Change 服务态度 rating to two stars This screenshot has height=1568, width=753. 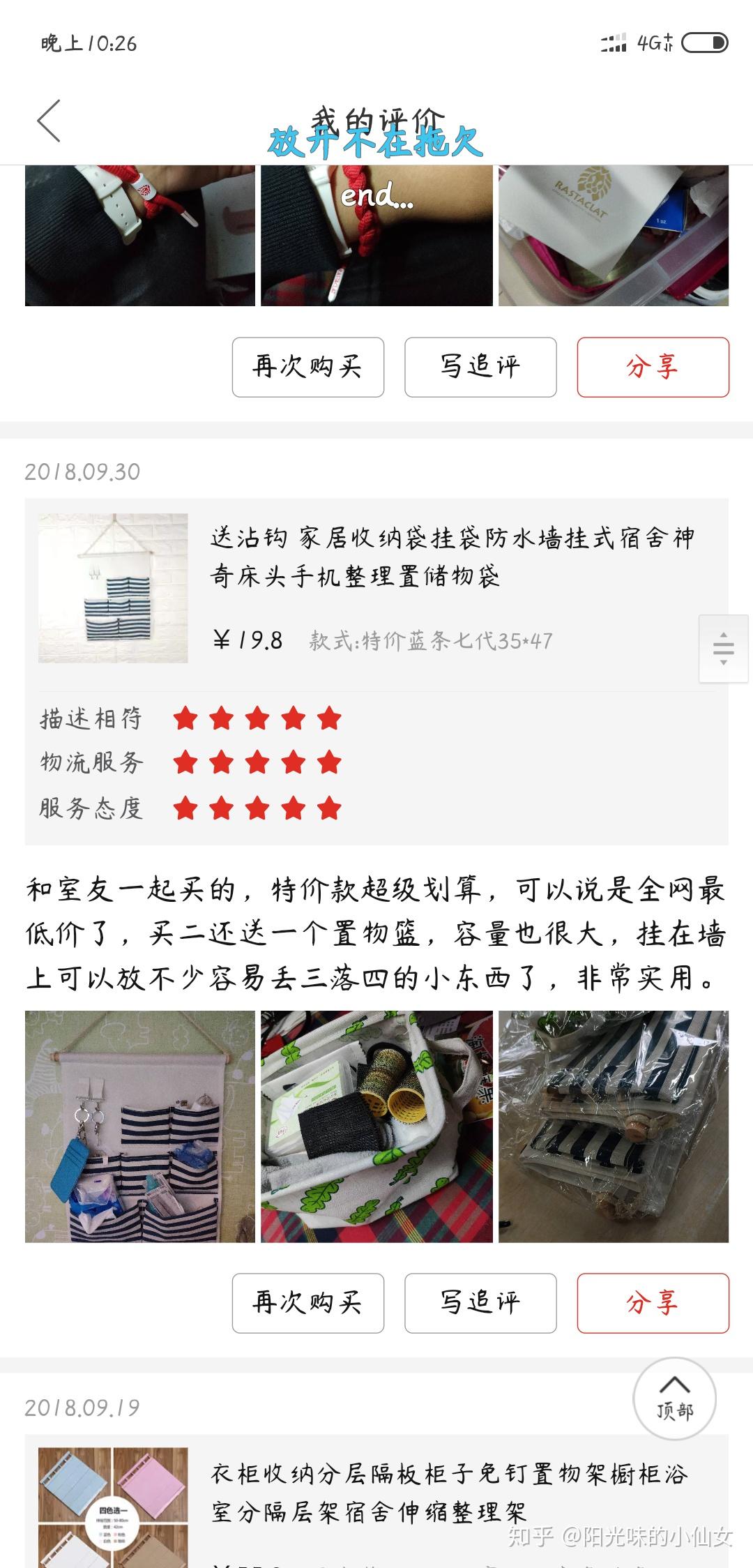click(x=222, y=807)
